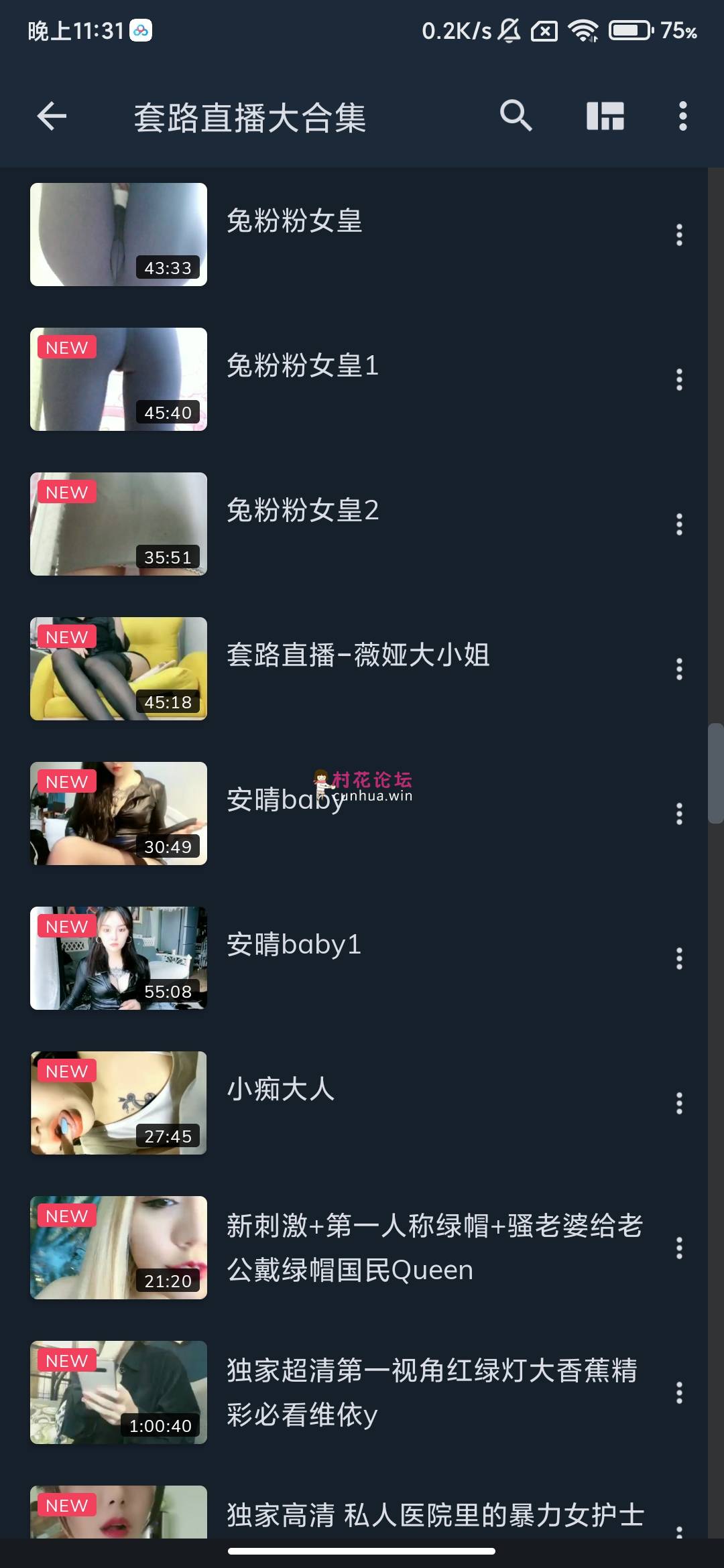Show more options for the 30:49 video
The image size is (724, 1568).
point(679,813)
